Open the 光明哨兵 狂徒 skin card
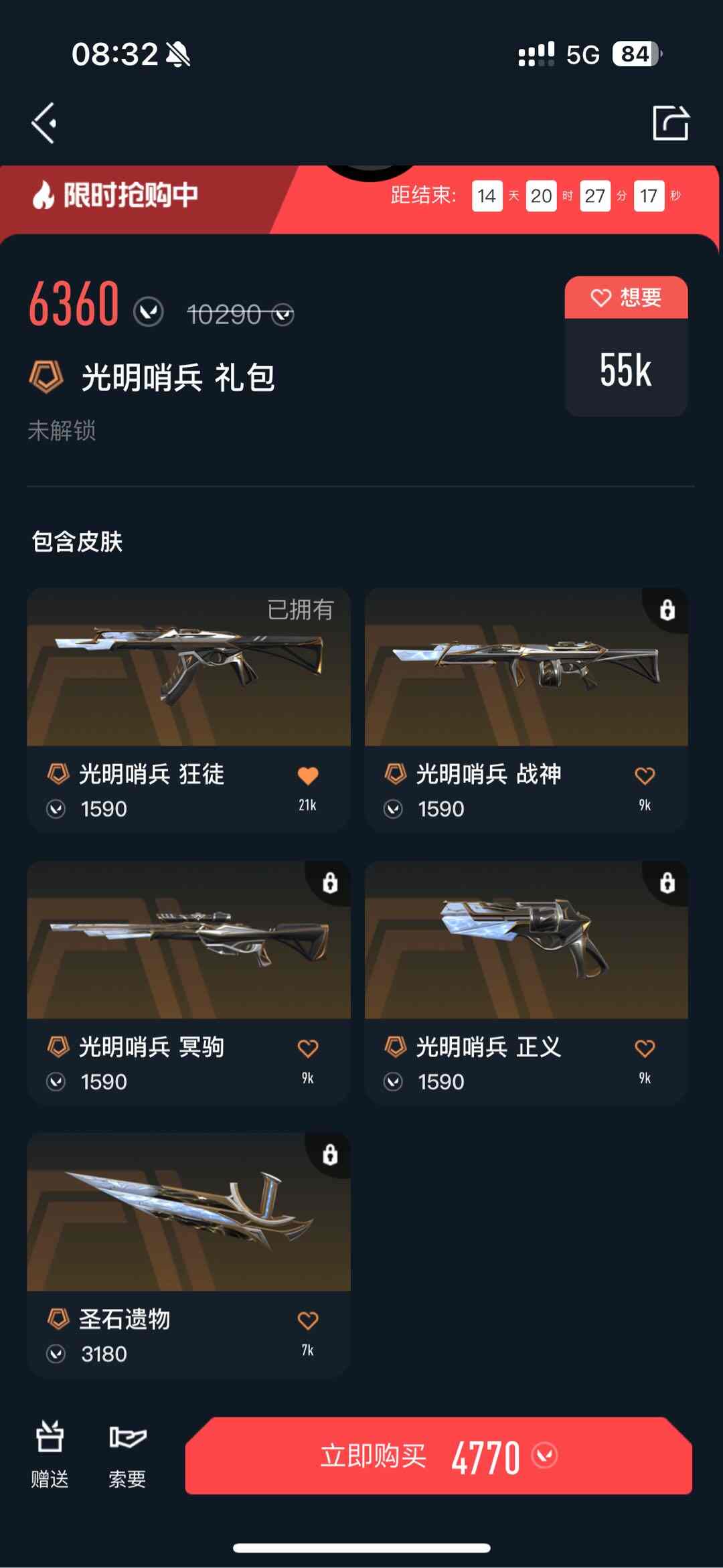Viewport: 723px width, 1568px height. pyautogui.click(x=189, y=710)
